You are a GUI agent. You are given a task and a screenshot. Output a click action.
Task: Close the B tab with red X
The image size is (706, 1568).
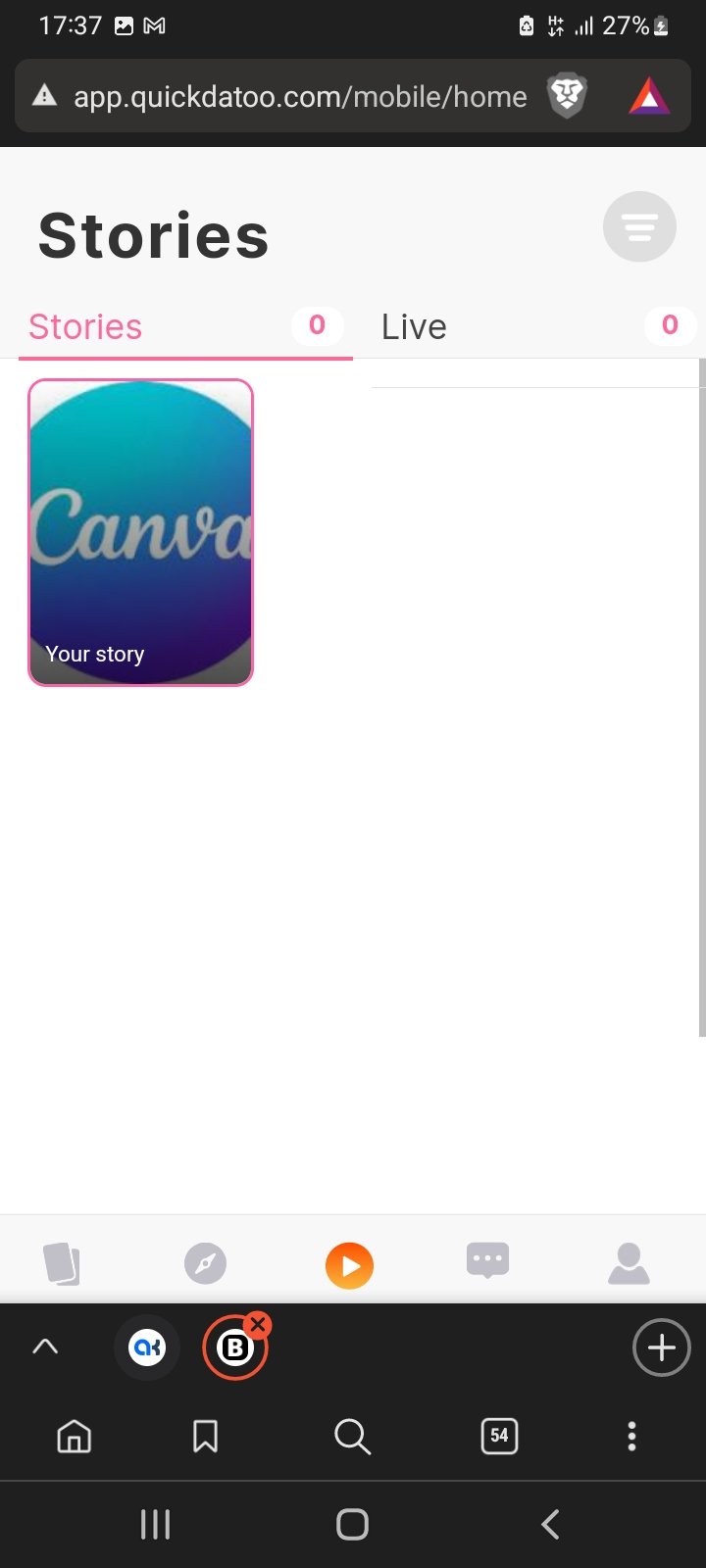coord(258,1325)
